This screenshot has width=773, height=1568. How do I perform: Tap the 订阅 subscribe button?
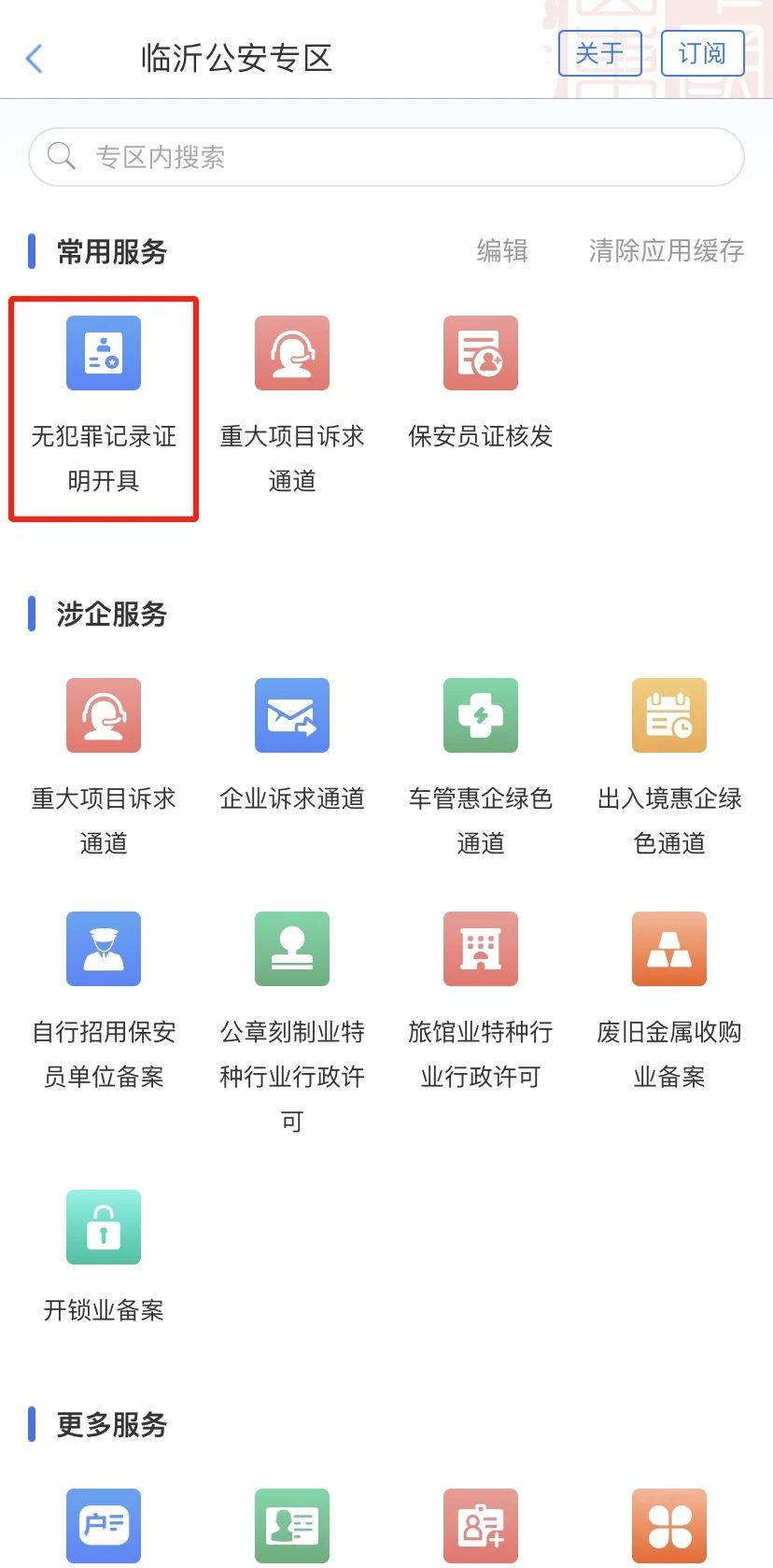tap(702, 53)
